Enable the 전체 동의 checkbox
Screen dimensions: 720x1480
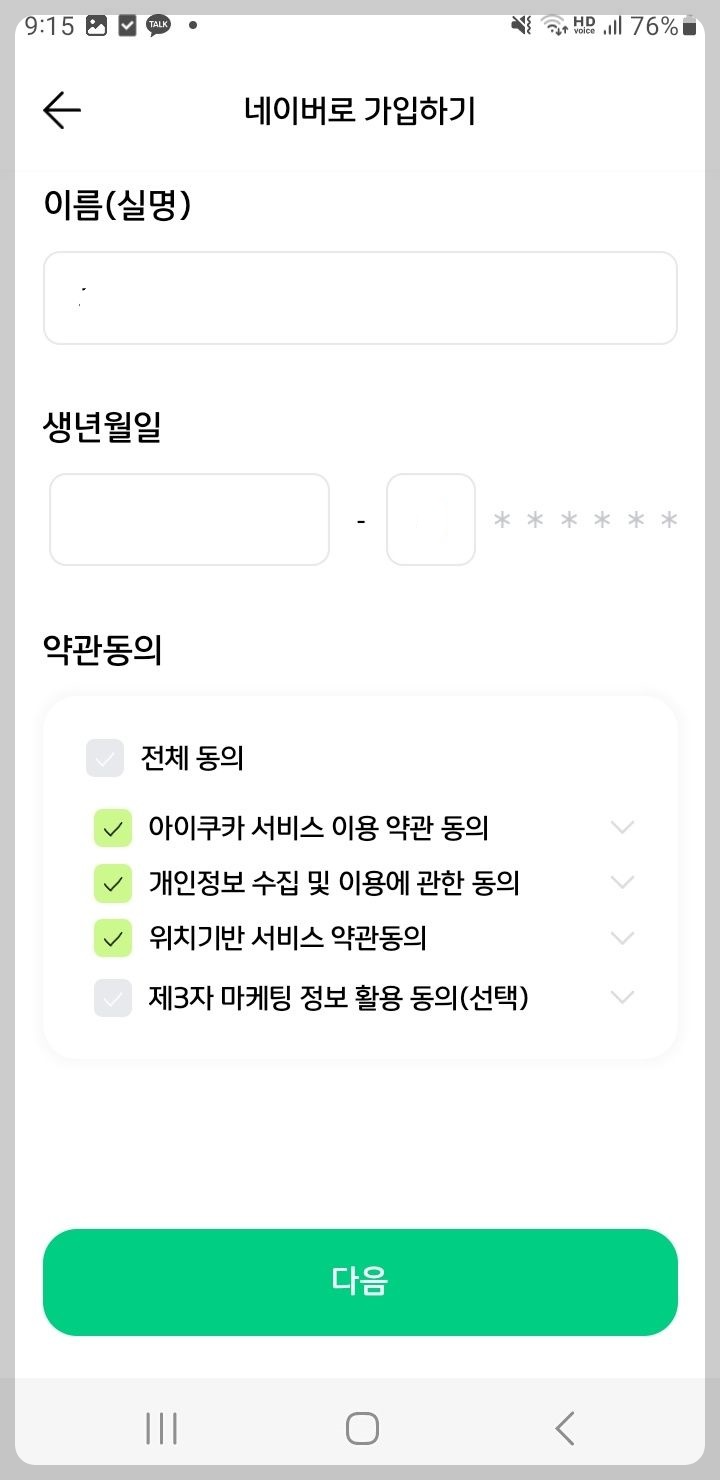105,758
